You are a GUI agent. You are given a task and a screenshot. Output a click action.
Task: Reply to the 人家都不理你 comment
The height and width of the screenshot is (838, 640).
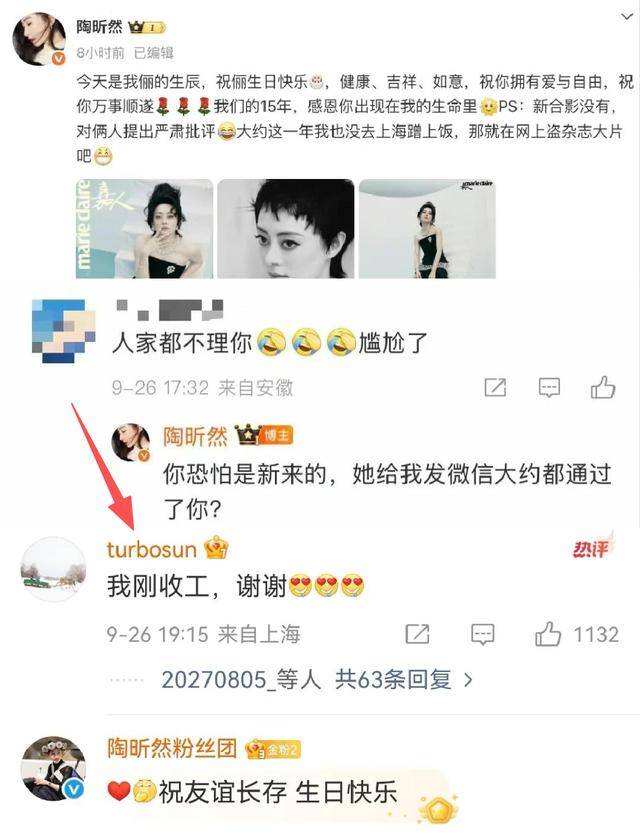pos(548,388)
